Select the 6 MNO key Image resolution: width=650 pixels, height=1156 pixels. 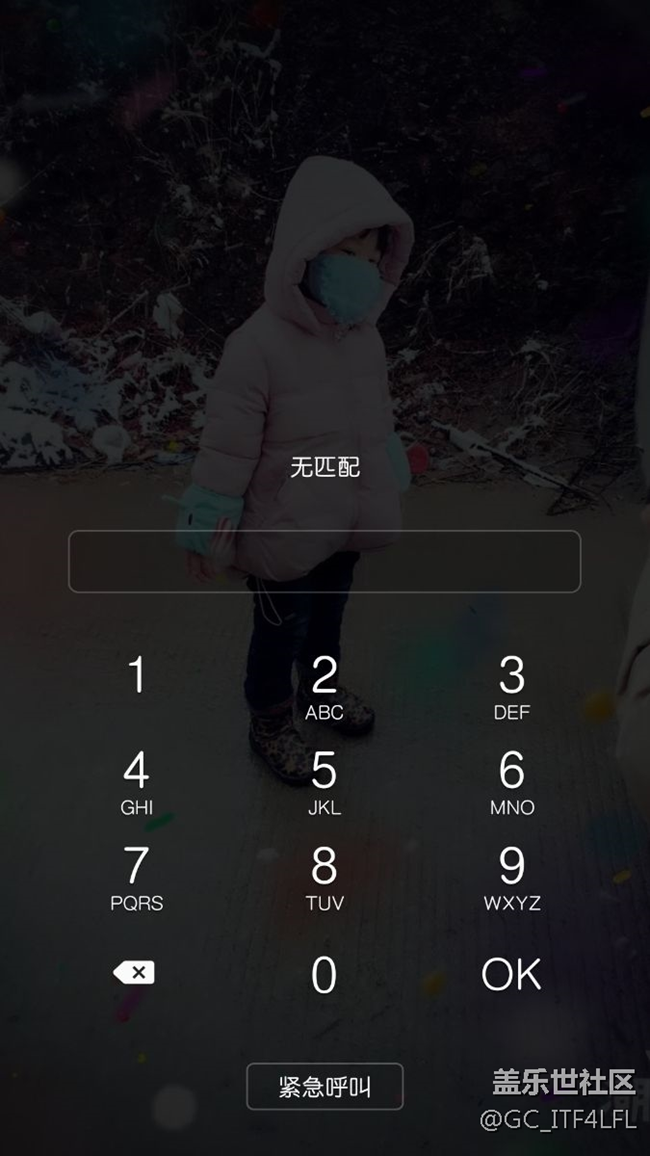(x=511, y=781)
